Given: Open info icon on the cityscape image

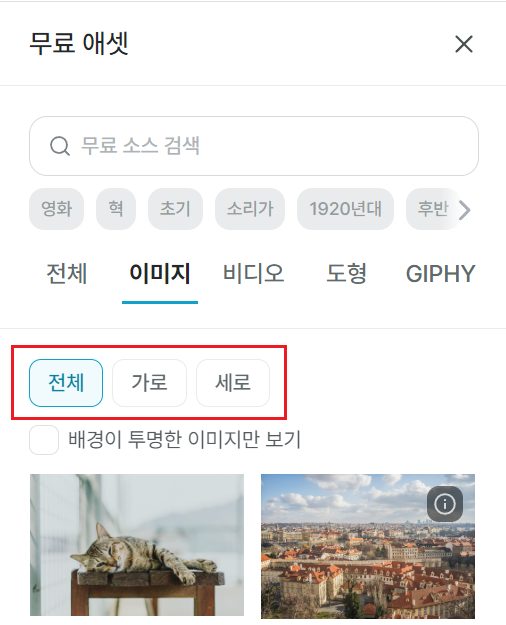Looking at the screenshot, I should coord(445,504).
